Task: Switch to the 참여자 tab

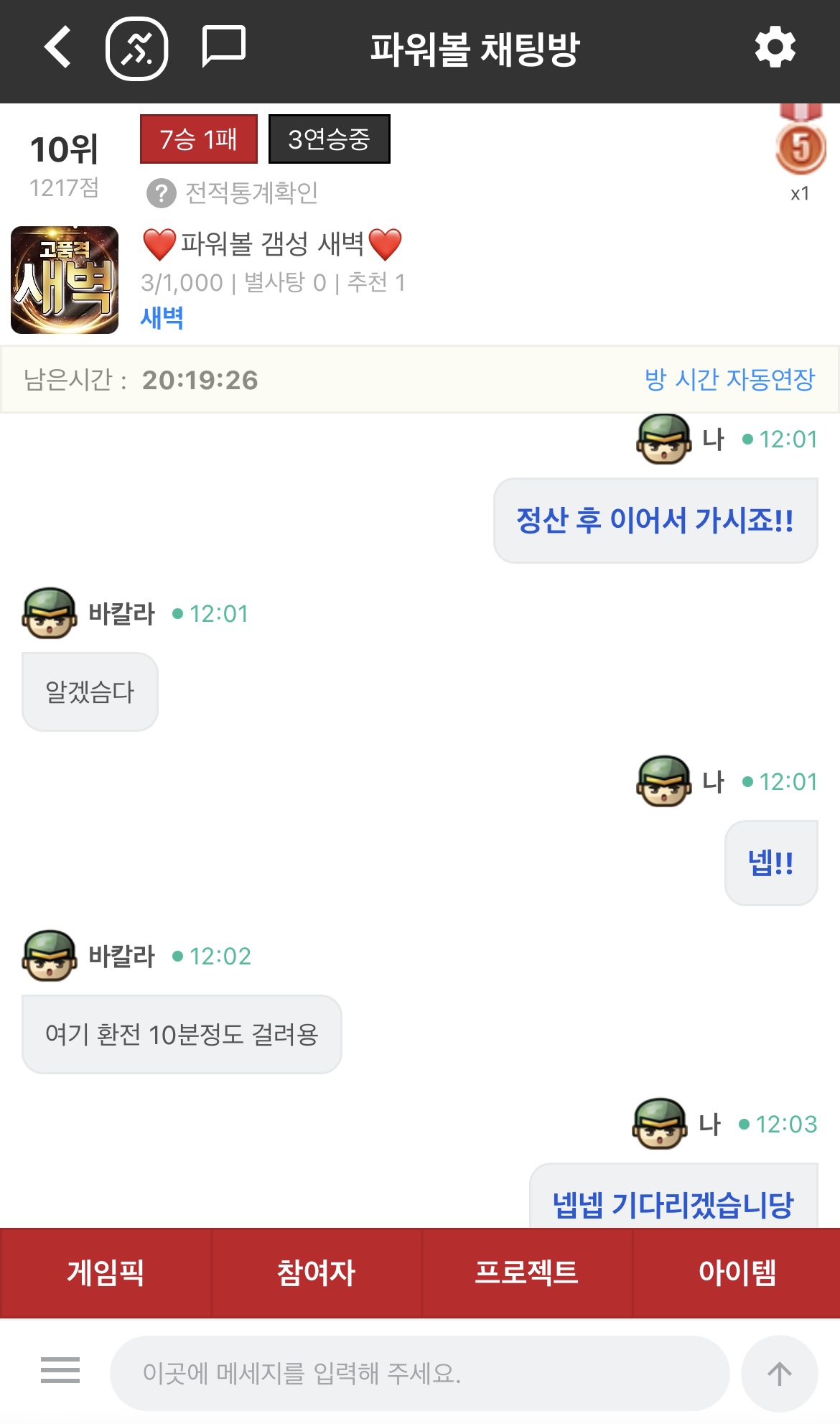Action: (316, 1272)
